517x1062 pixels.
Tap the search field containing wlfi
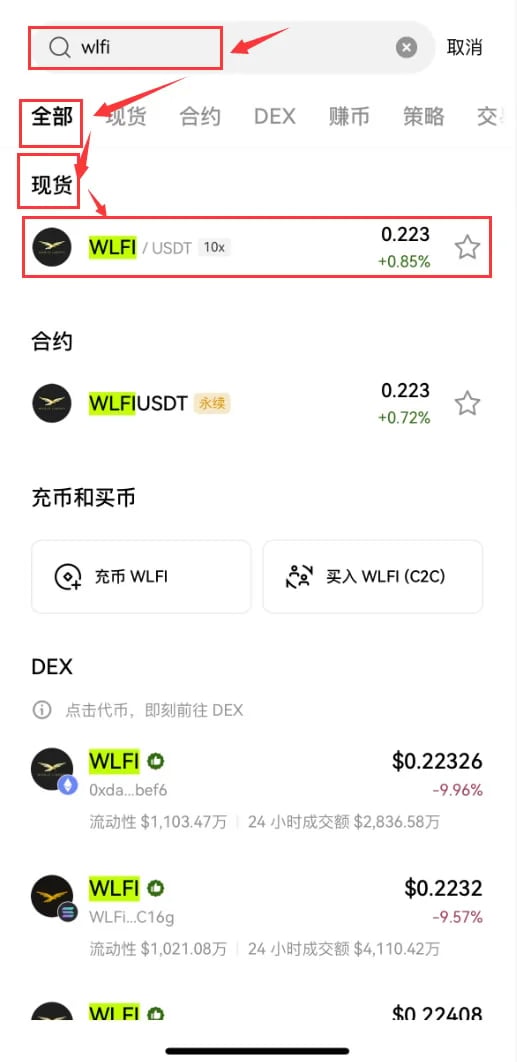tap(232, 47)
